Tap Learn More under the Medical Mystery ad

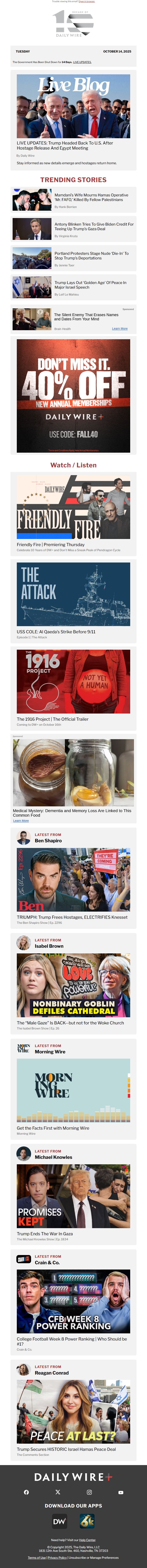tap(21, 820)
